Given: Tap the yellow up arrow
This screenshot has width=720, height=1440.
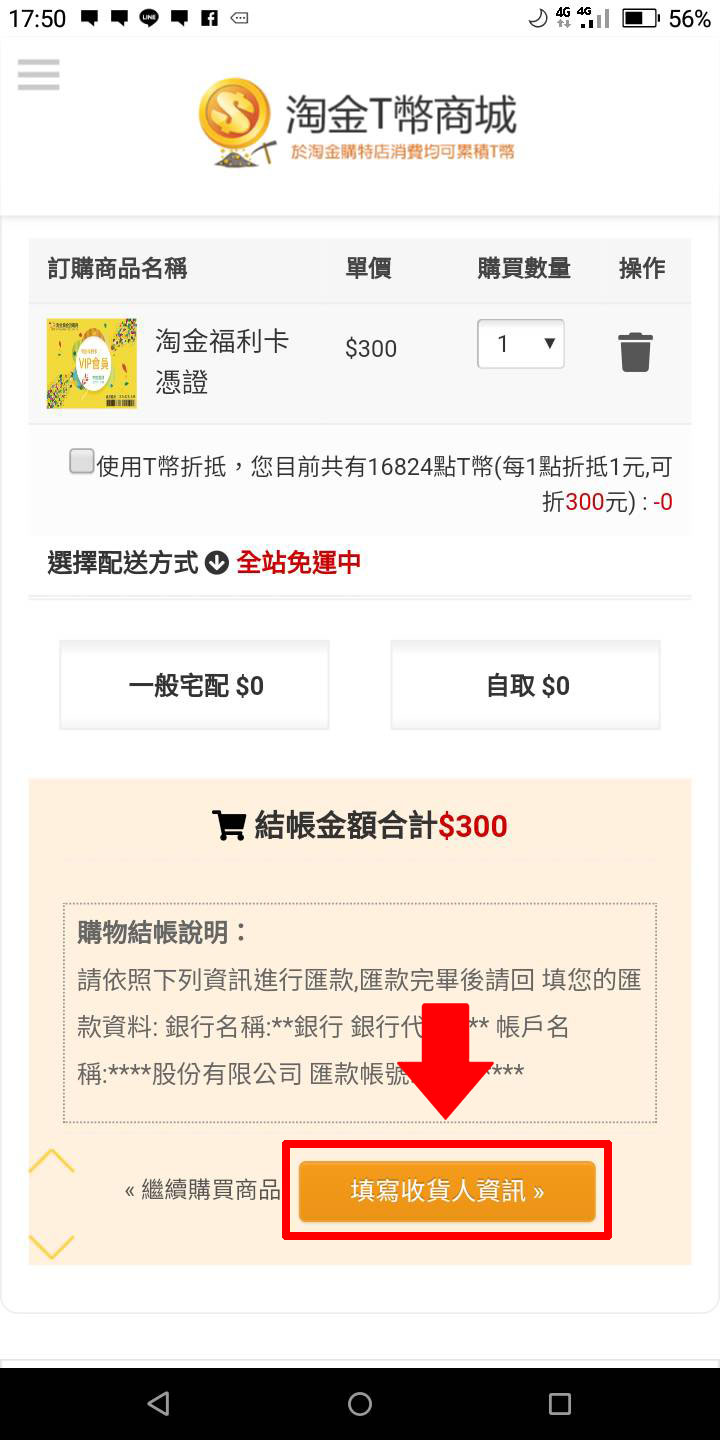Looking at the screenshot, I should pos(52,1161).
